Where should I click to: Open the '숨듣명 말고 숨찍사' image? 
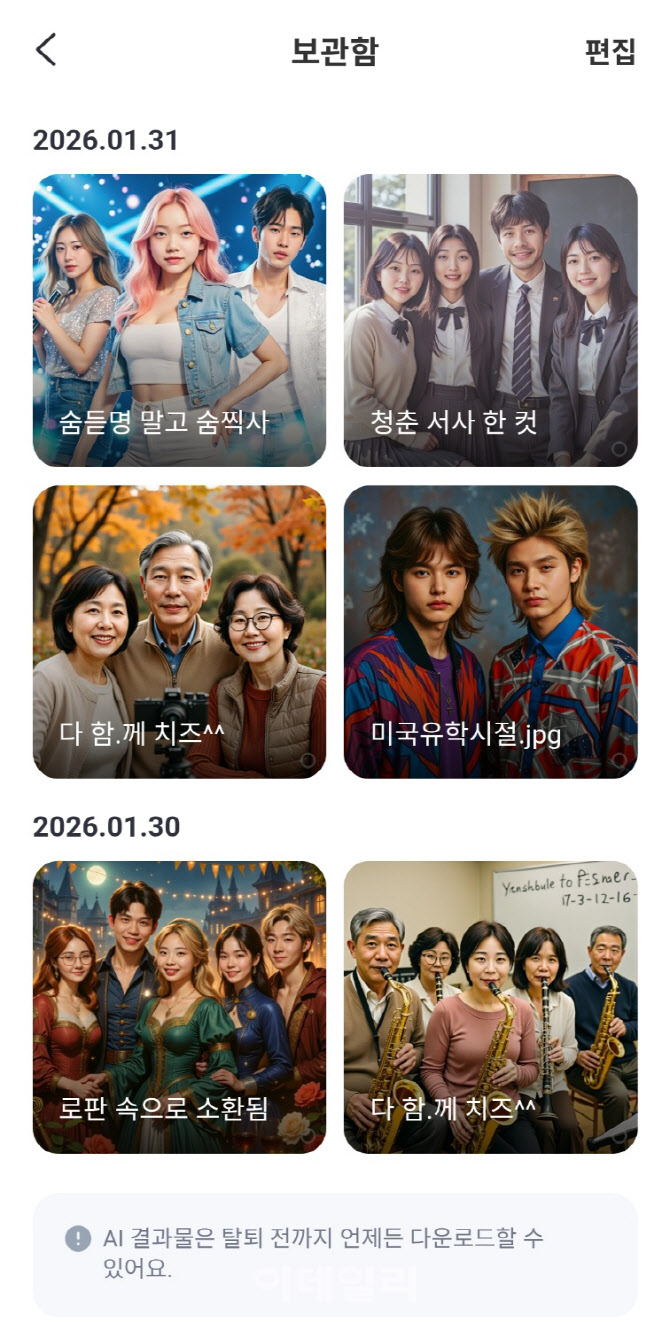click(x=179, y=320)
